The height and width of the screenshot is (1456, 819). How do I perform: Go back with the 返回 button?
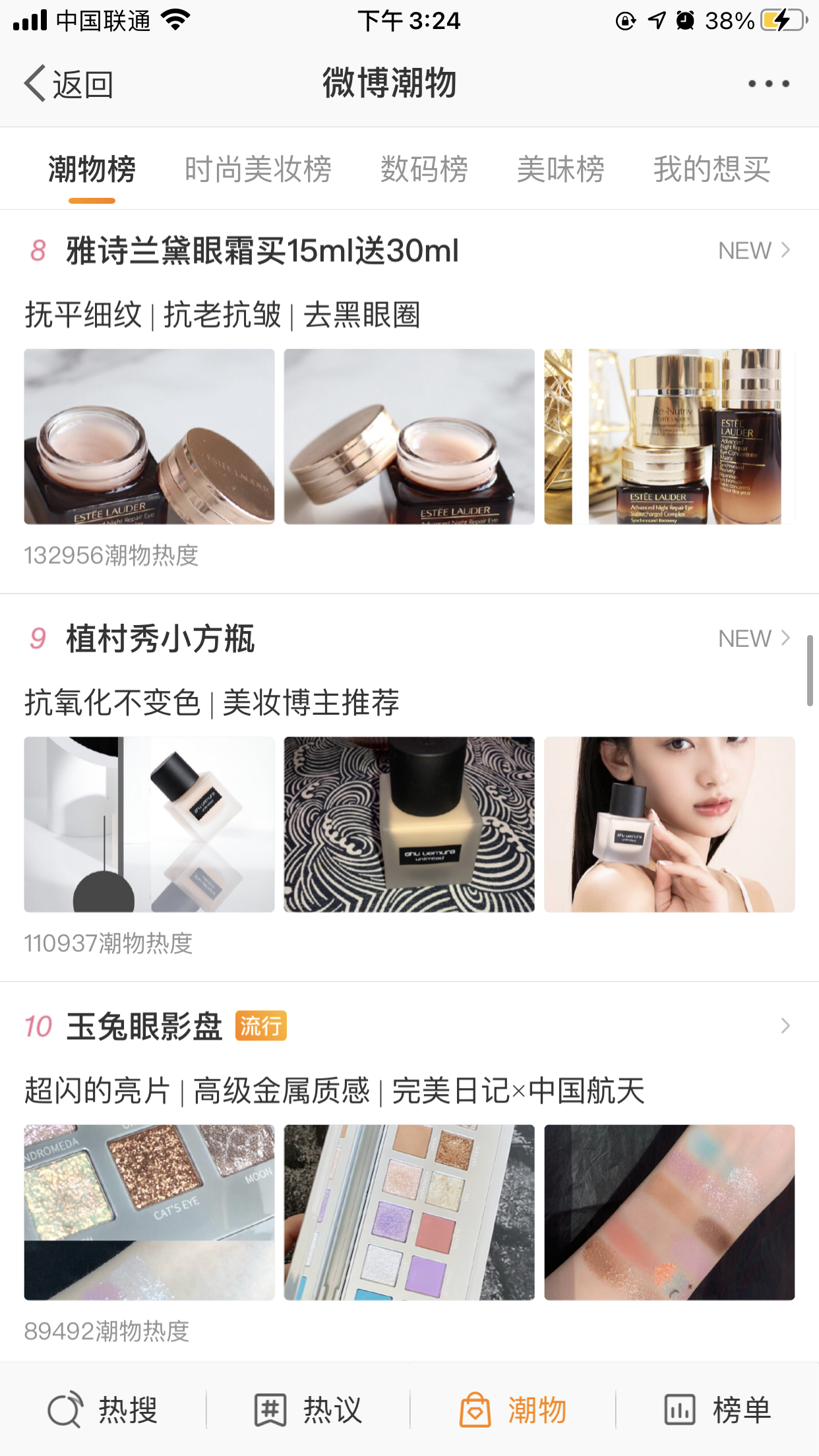click(x=69, y=84)
